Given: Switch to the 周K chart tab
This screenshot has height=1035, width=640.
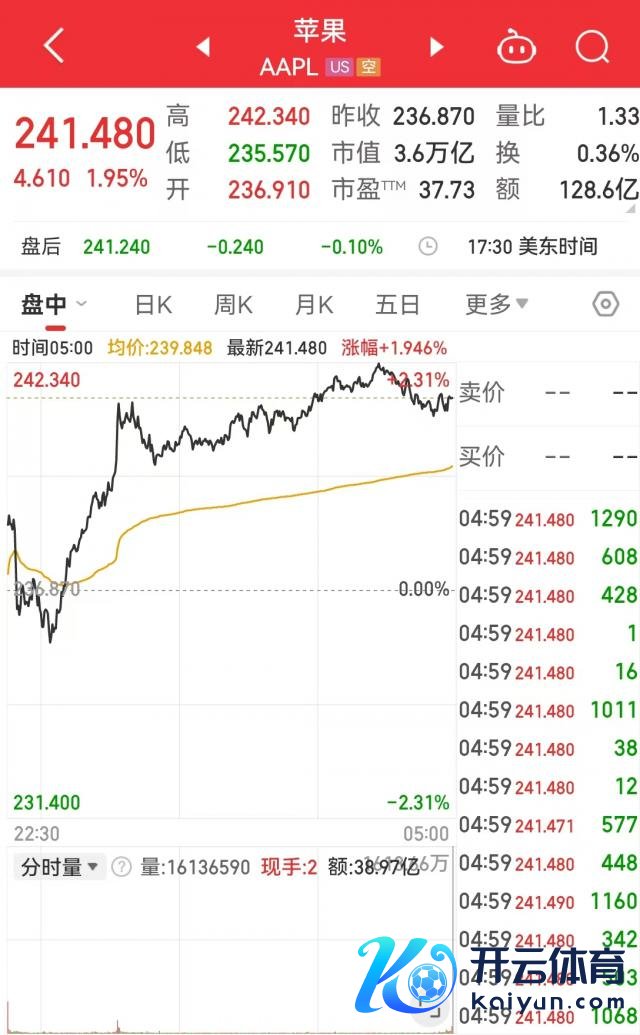Looking at the screenshot, I should pos(233,305).
